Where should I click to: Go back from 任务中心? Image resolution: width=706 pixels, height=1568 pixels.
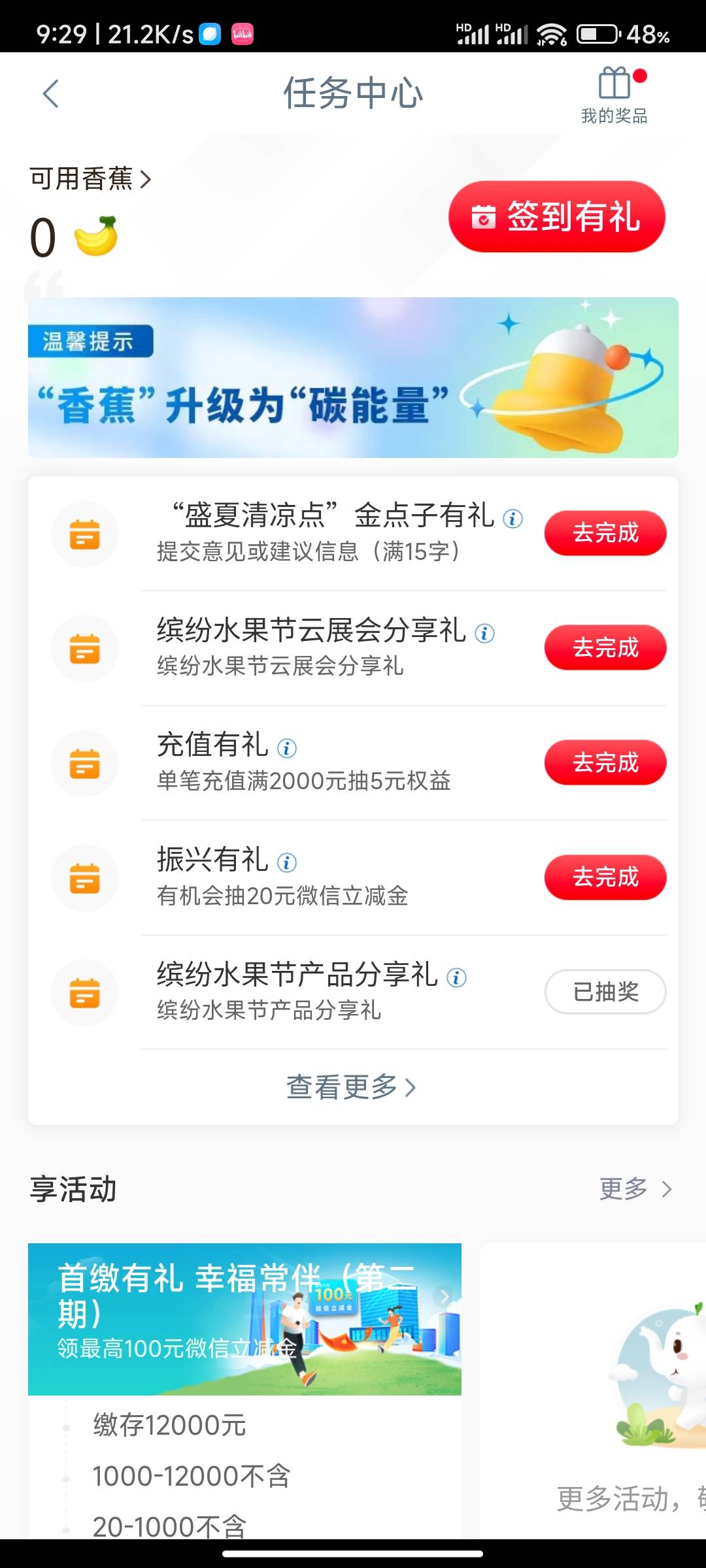(51, 93)
